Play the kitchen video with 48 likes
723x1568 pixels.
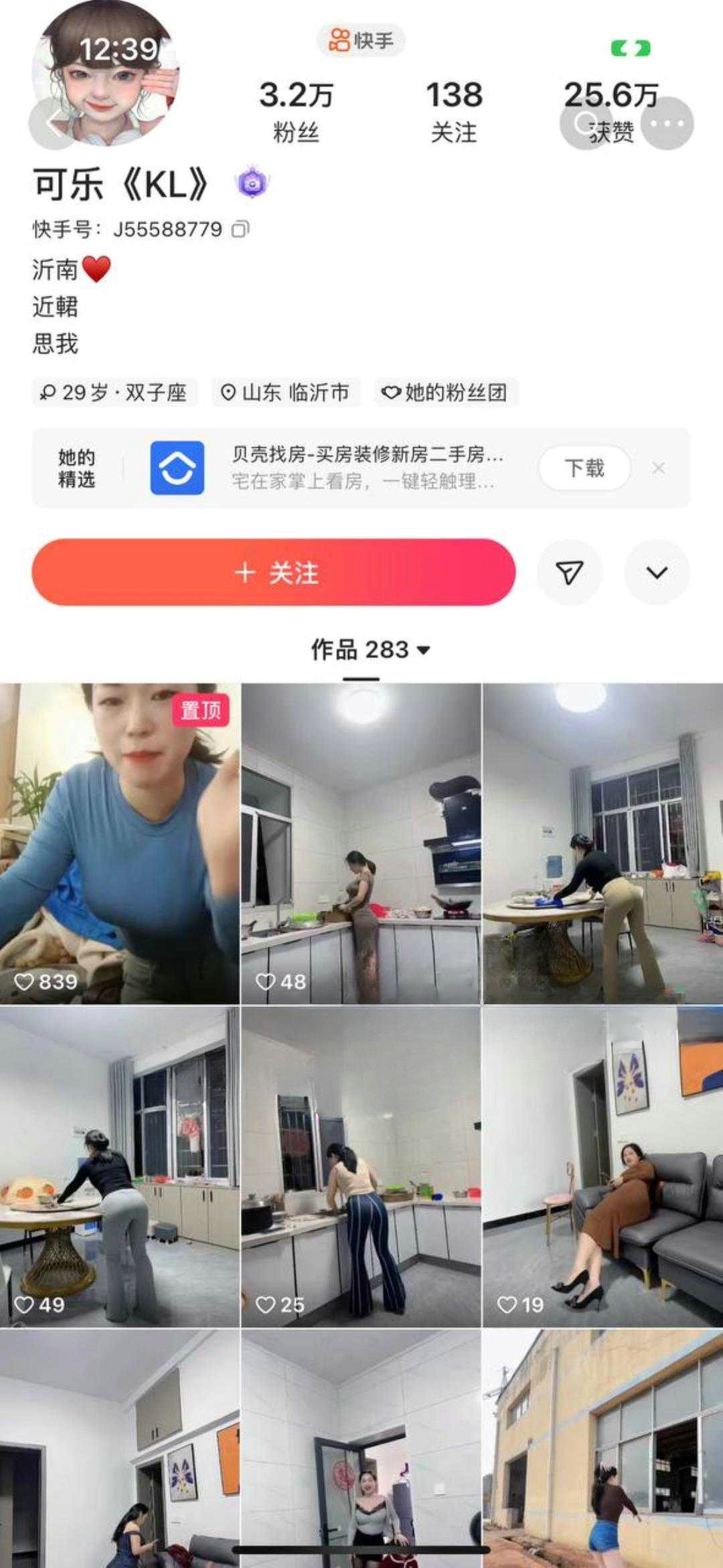point(361,843)
